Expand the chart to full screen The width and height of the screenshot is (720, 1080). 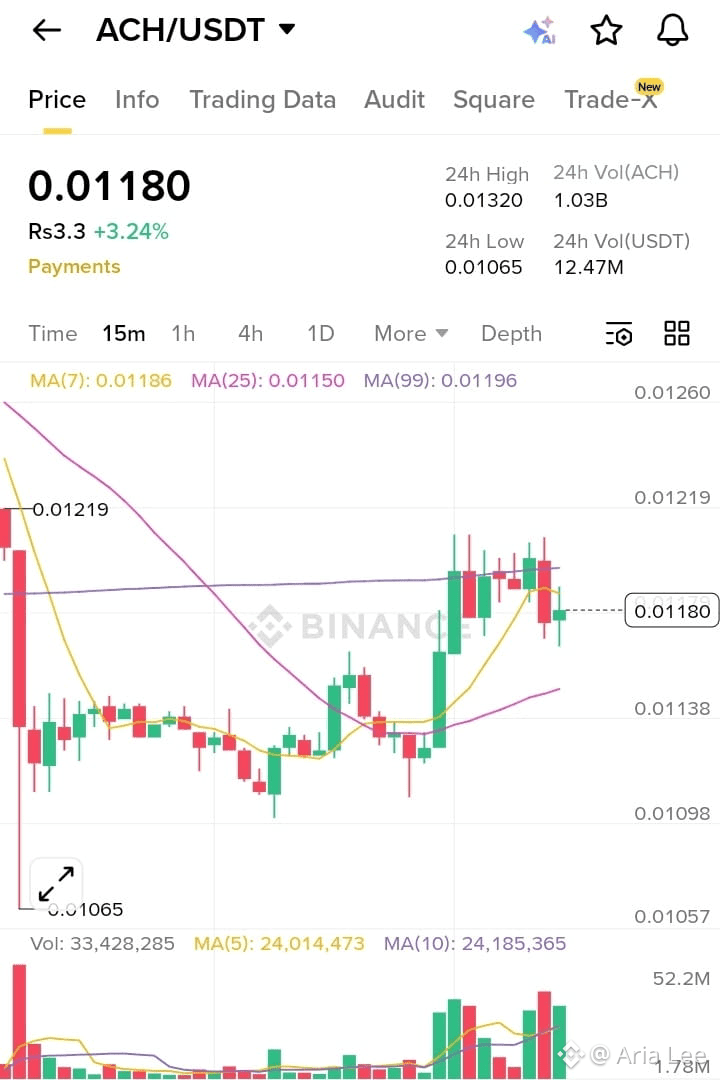tap(56, 884)
